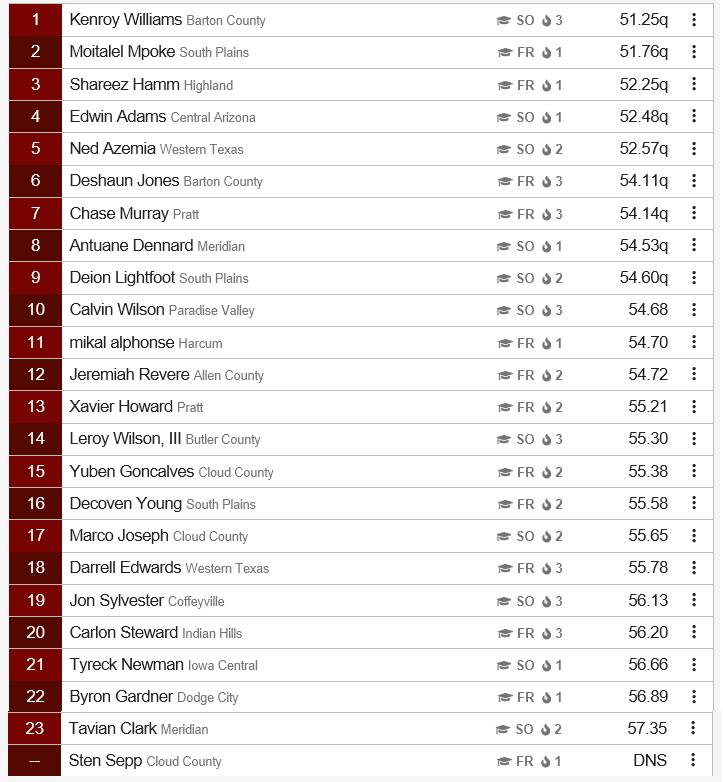This screenshot has width=723, height=782.
Task: Open the Cloud County team link beside Yuben Goncalves
Action: (x=236, y=472)
